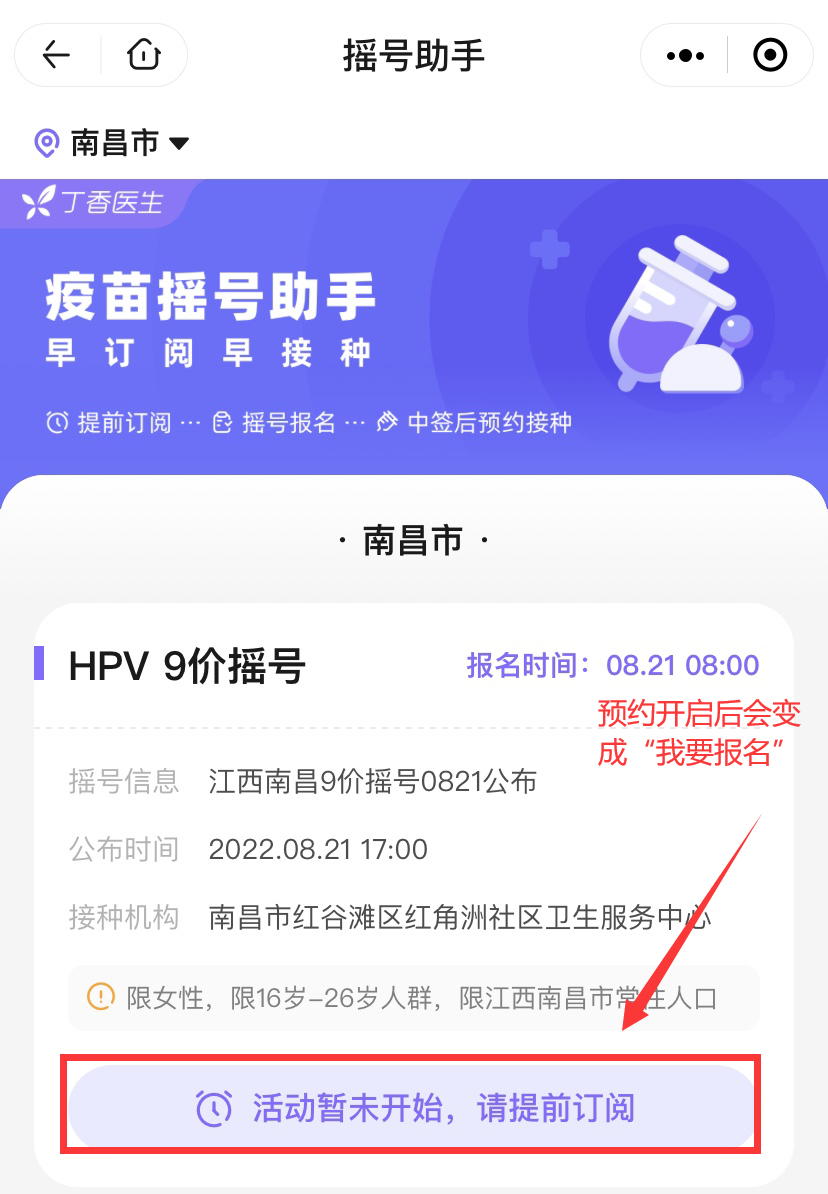The width and height of the screenshot is (828, 1194).
Task: Go back with the arrow icon
Action: 56,56
